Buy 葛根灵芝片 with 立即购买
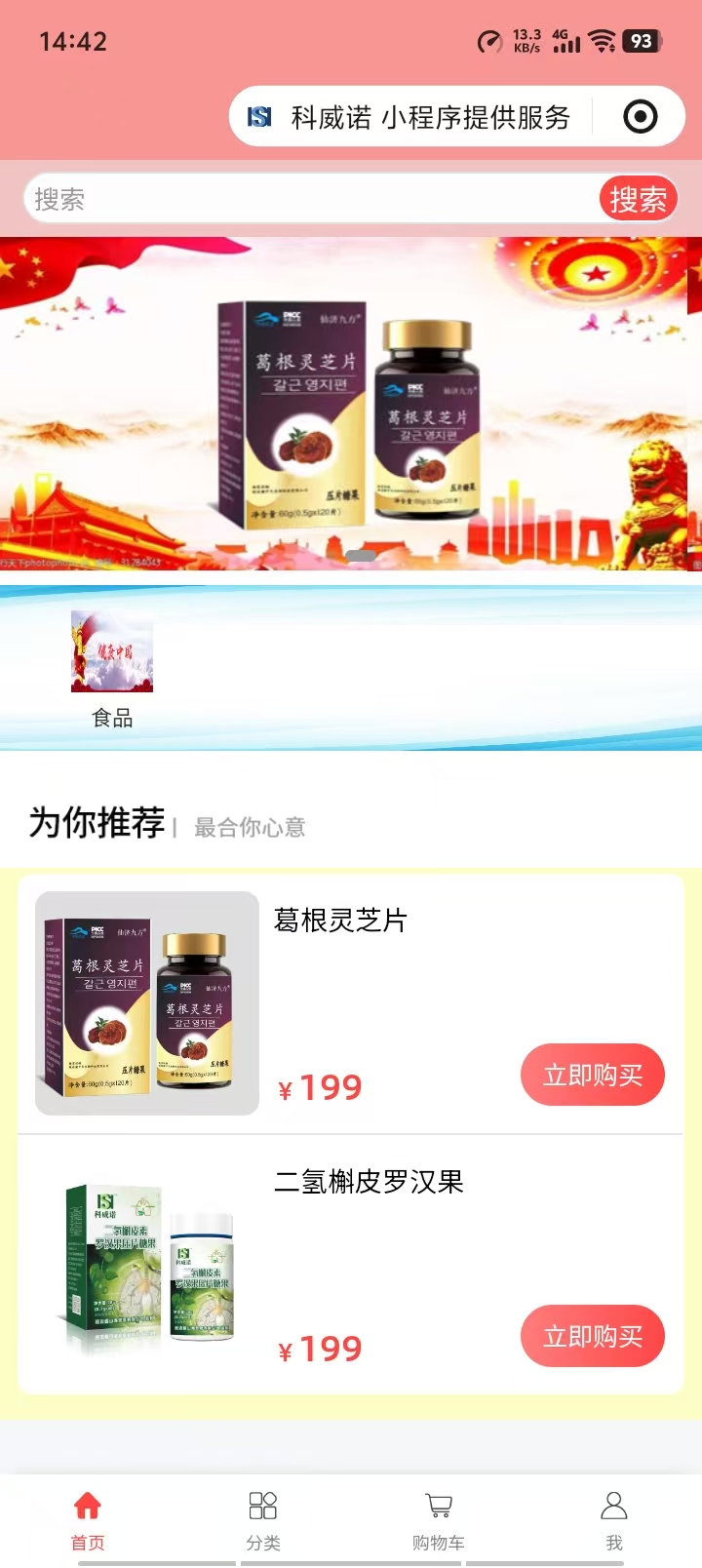Screen dimensions: 702x1568 click(592, 1075)
